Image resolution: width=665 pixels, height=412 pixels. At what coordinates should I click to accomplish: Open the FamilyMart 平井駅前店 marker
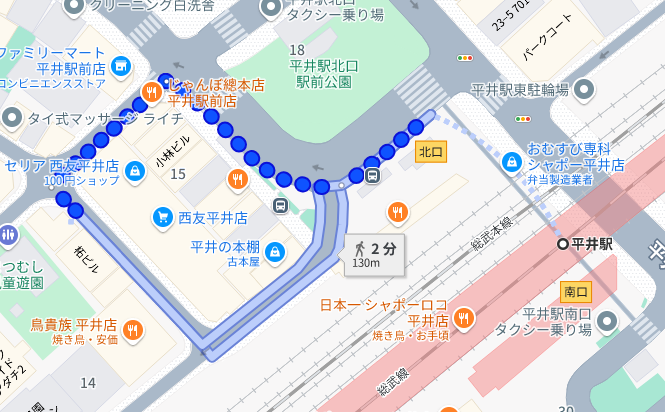(121, 66)
